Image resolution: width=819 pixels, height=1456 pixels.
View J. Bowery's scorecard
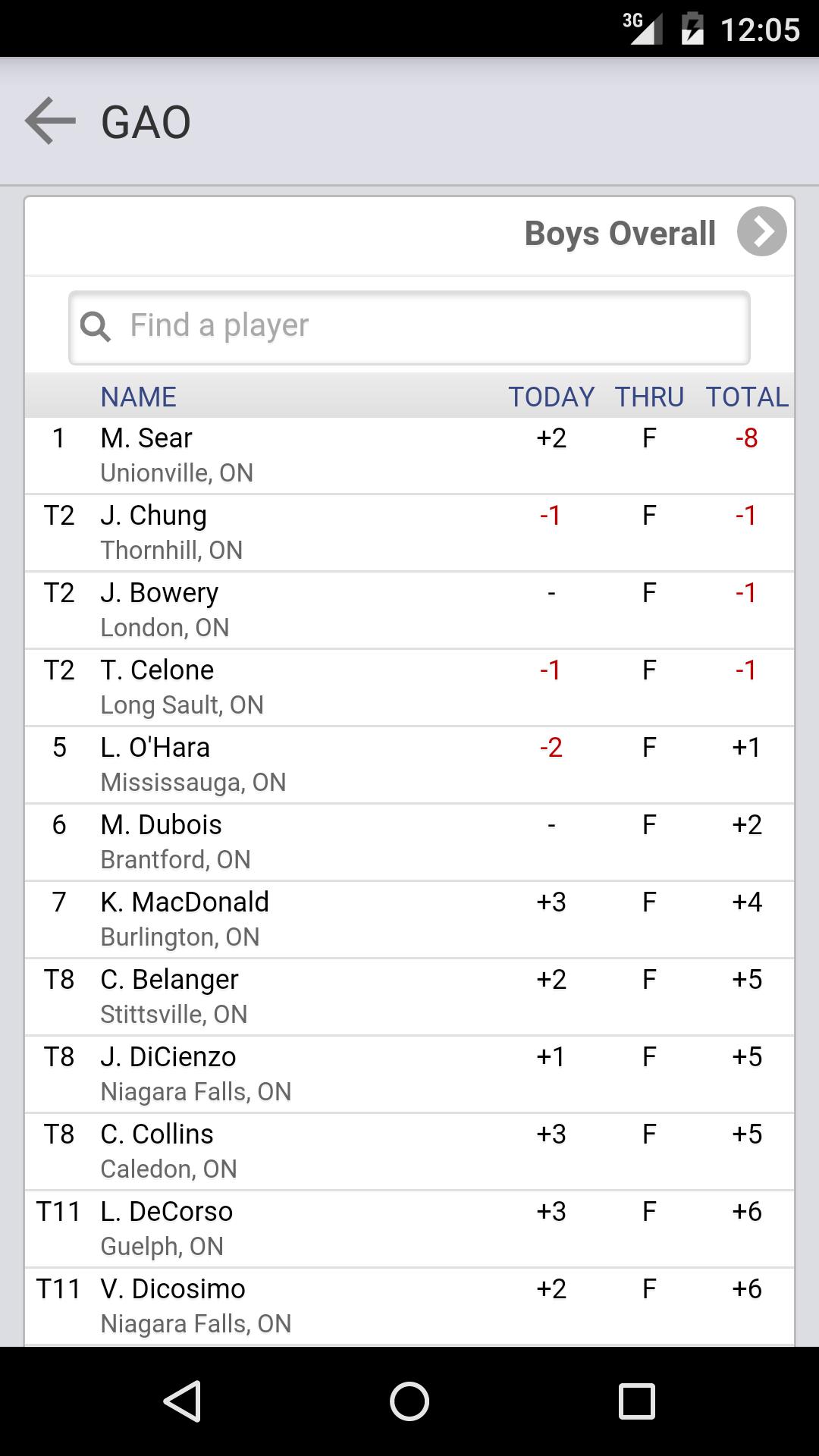(409, 610)
